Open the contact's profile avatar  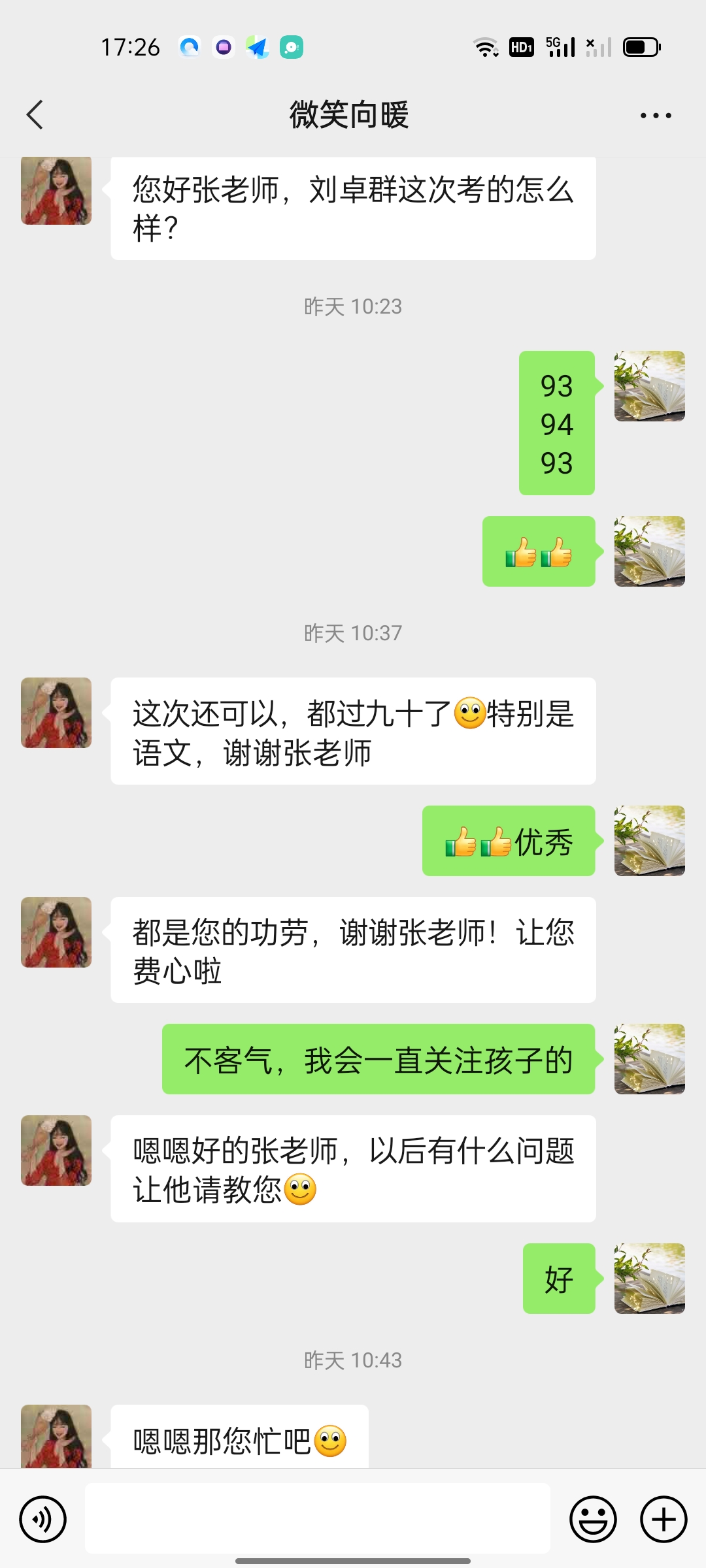[56, 191]
